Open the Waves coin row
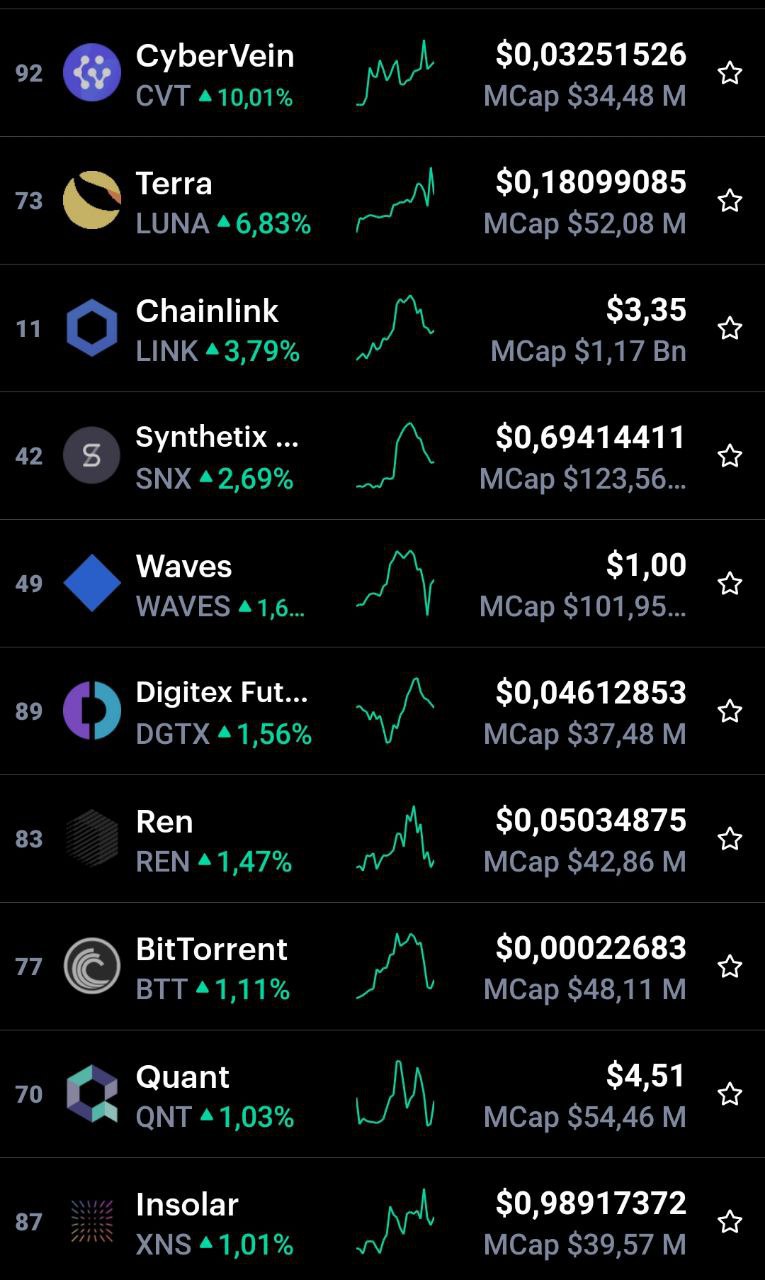Screen dimensions: 765x1280 382,583
